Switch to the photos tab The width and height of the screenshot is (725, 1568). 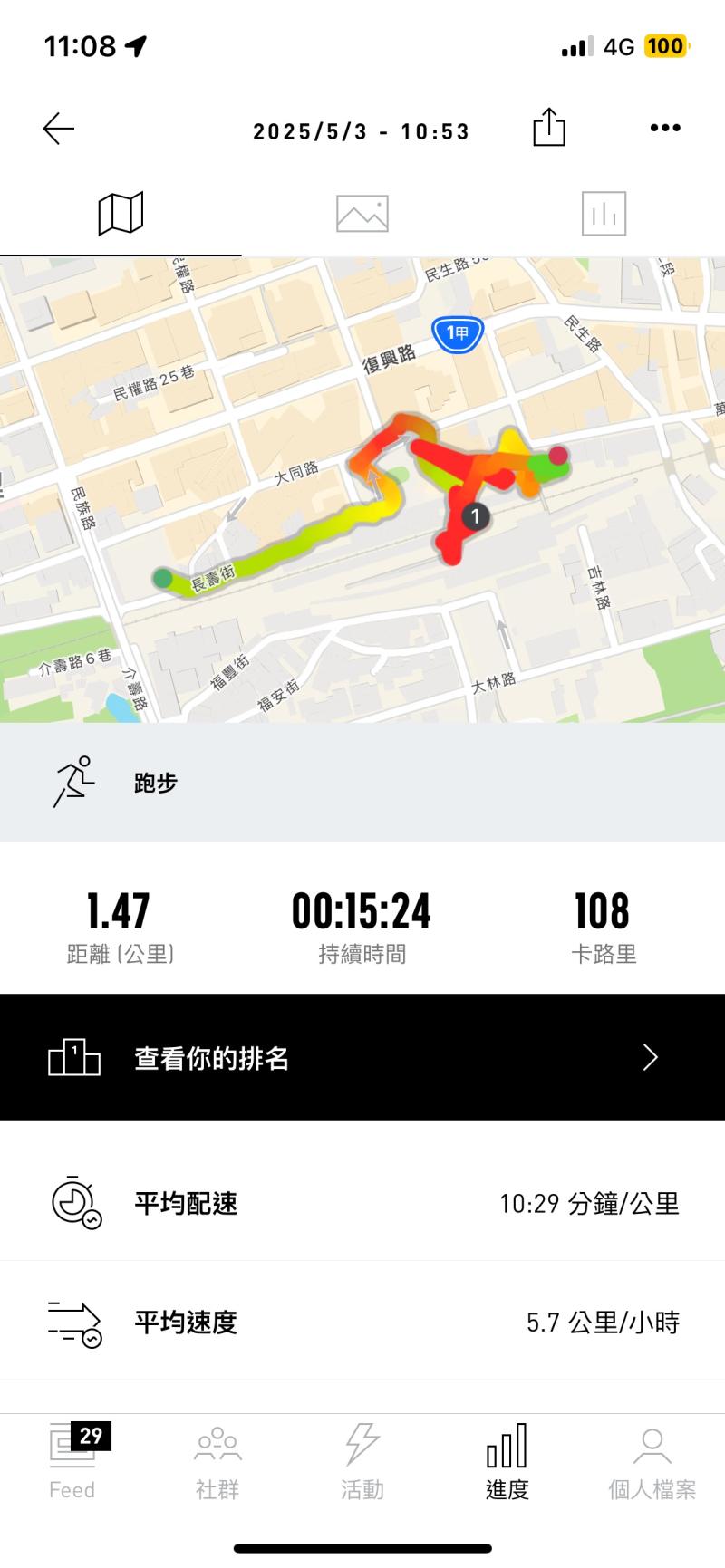pos(362,214)
